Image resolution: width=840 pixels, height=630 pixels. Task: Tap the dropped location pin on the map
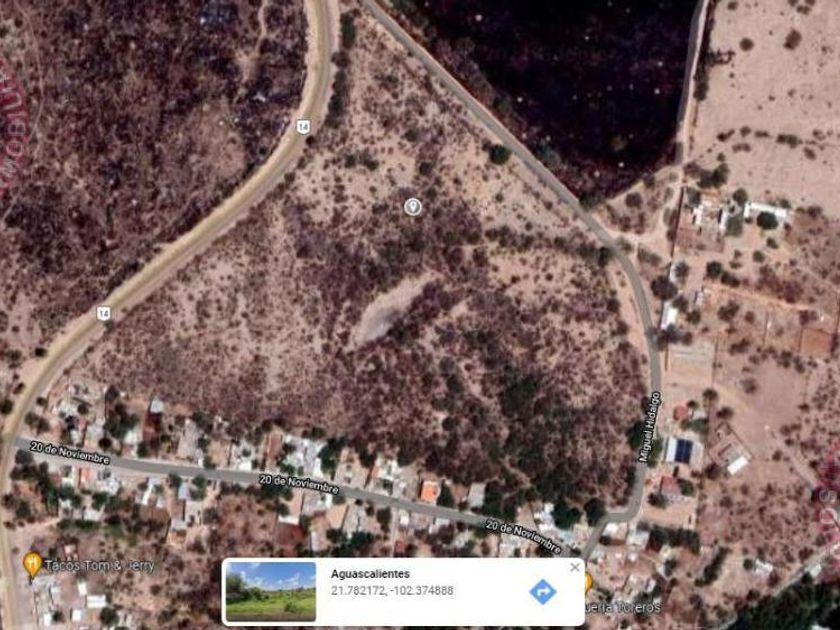coord(413,206)
